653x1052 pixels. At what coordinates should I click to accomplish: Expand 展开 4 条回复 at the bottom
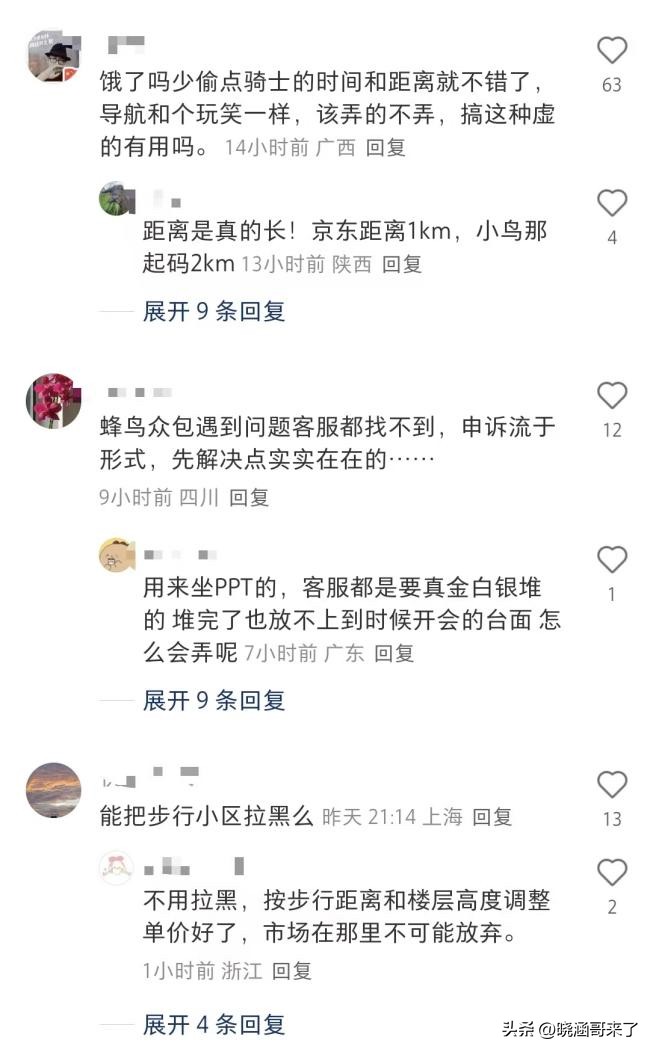coord(213,1024)
